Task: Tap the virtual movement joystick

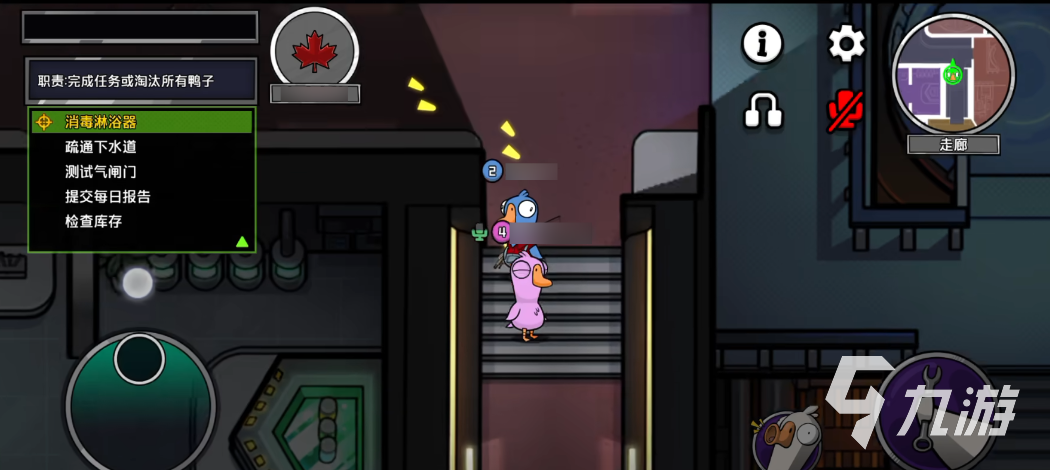Action: coord(140,400)
